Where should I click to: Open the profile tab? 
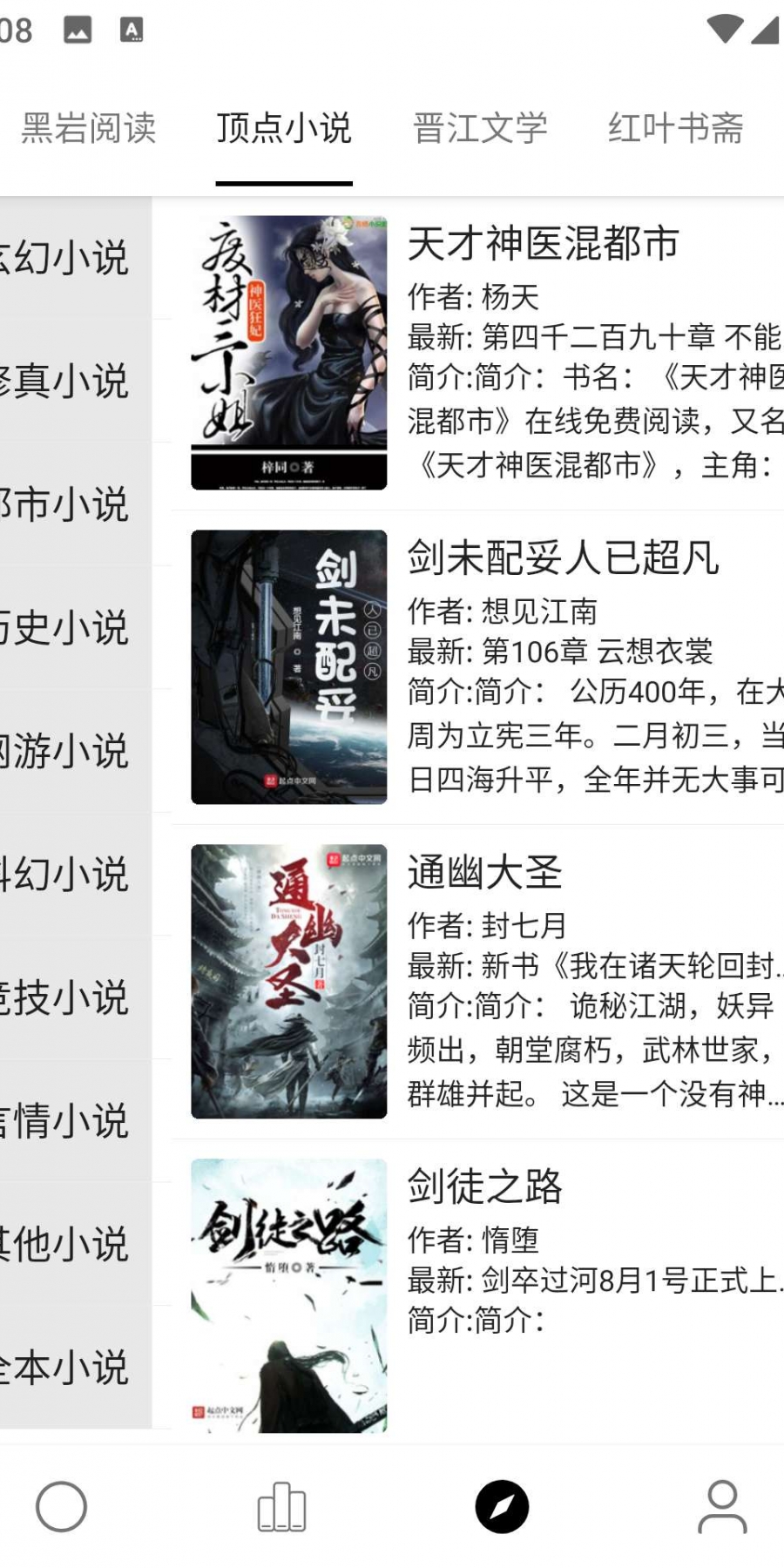coord(722,1506)
